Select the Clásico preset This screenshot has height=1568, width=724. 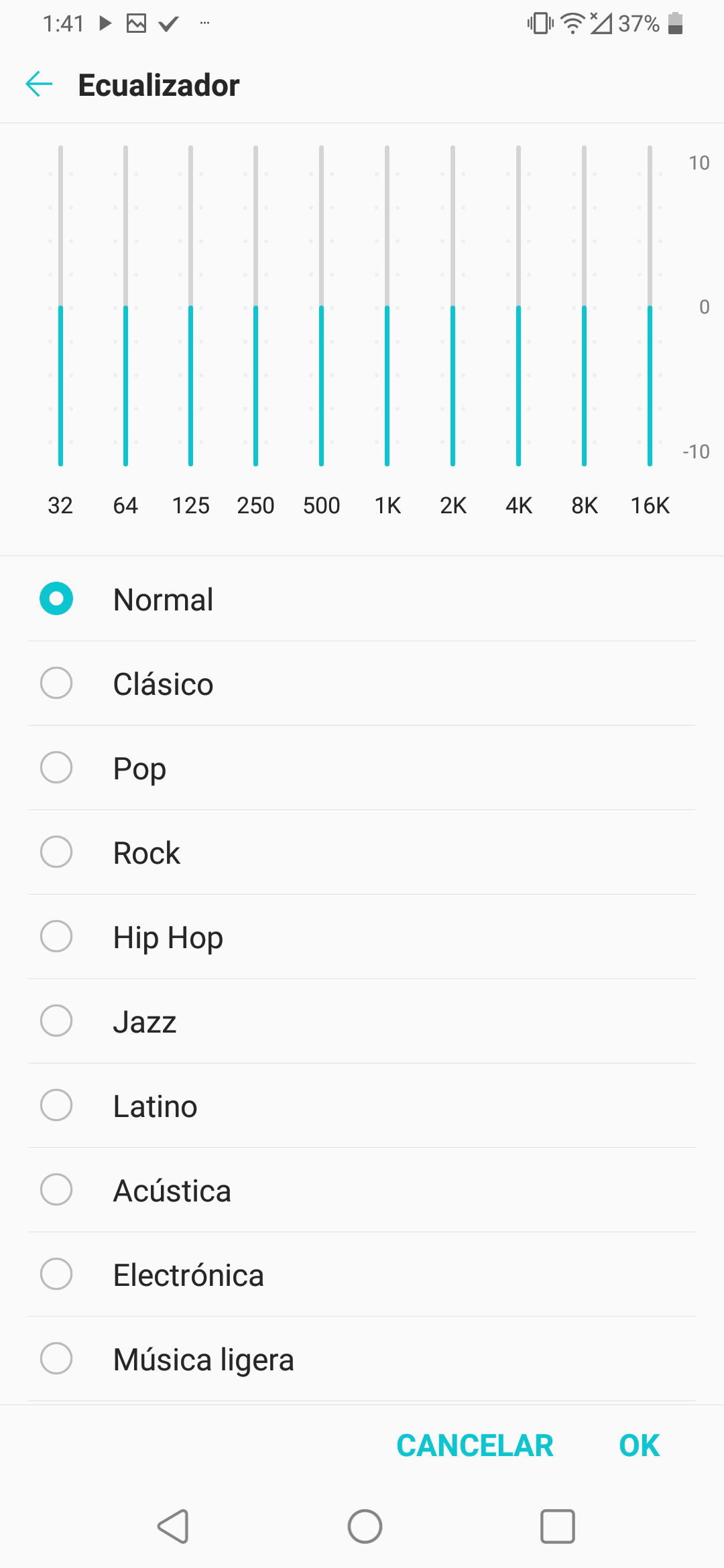(x=362, y=683)
